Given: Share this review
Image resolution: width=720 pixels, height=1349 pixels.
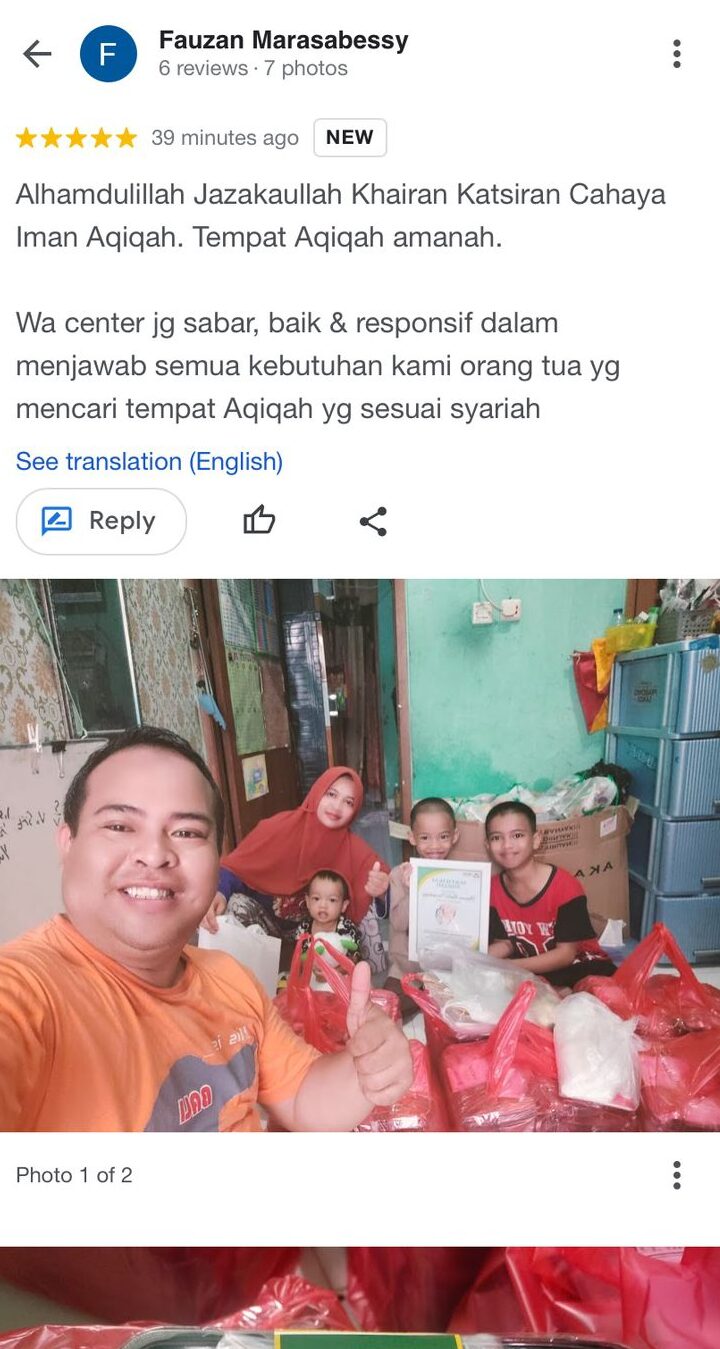Looking at the screenshot, I should point(373,521).
